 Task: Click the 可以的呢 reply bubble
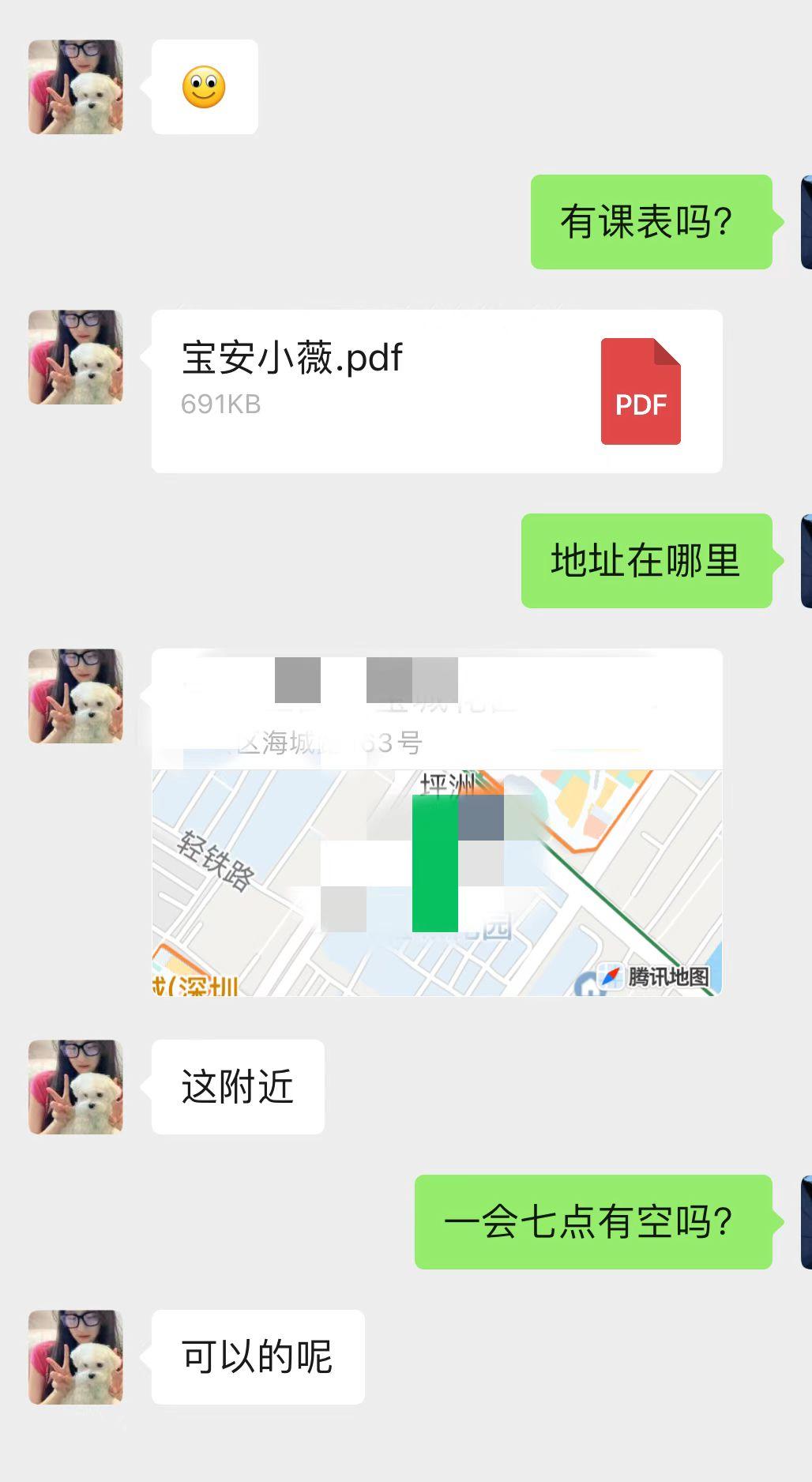click(257, 1357)
